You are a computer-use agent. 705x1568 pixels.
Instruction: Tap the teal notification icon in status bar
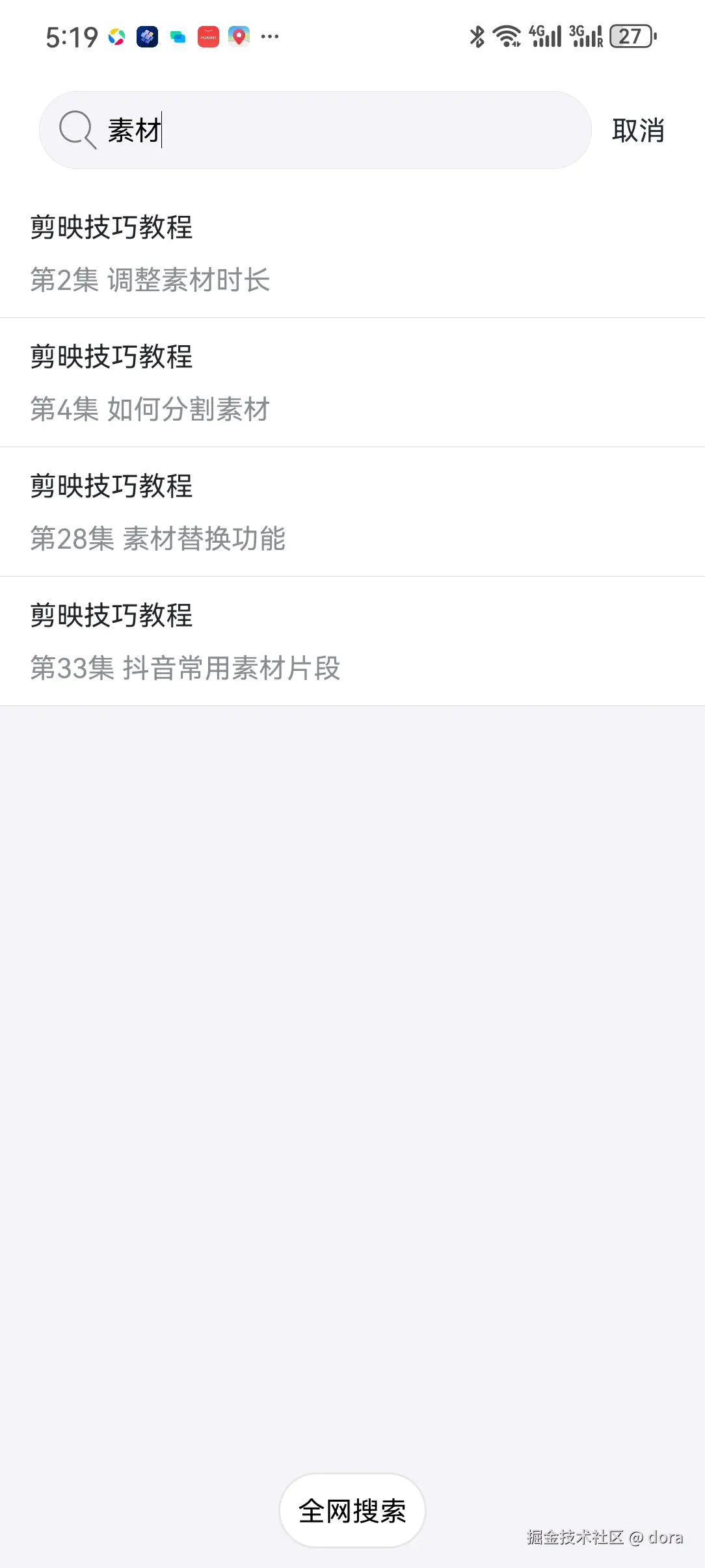[178, 37]
